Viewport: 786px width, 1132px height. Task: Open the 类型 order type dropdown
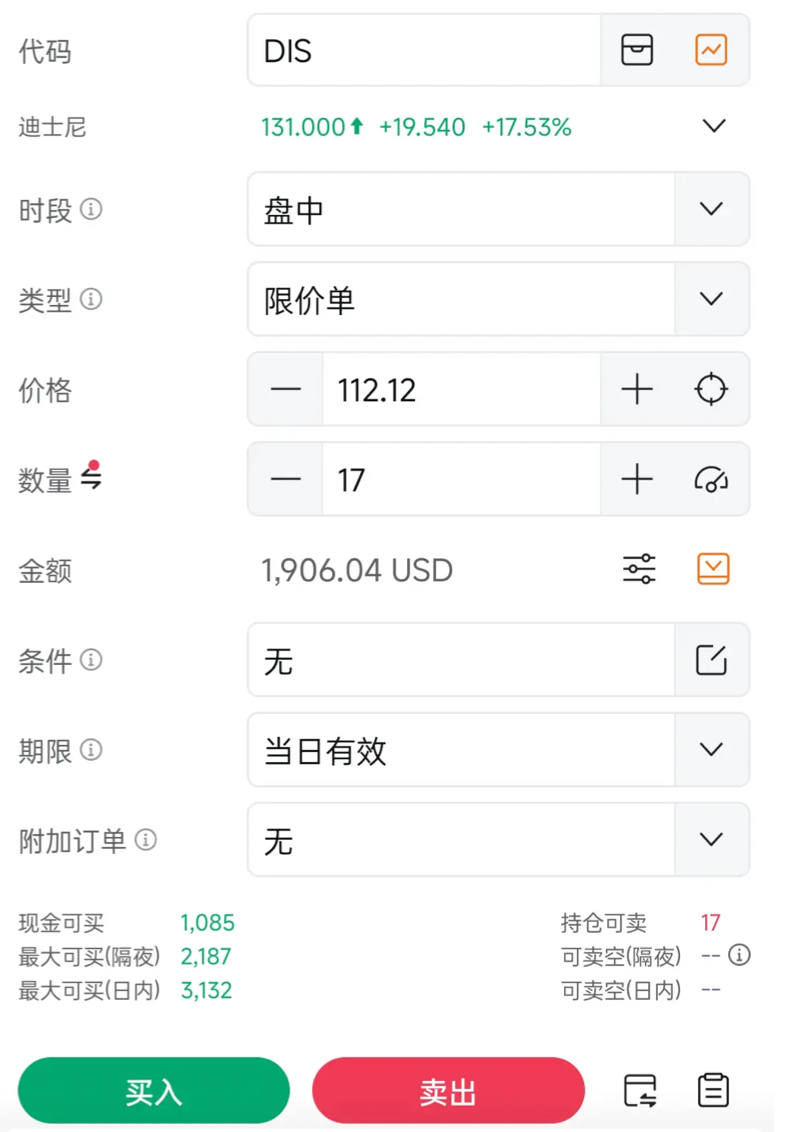pyautogui.click(x=711, y=299)
